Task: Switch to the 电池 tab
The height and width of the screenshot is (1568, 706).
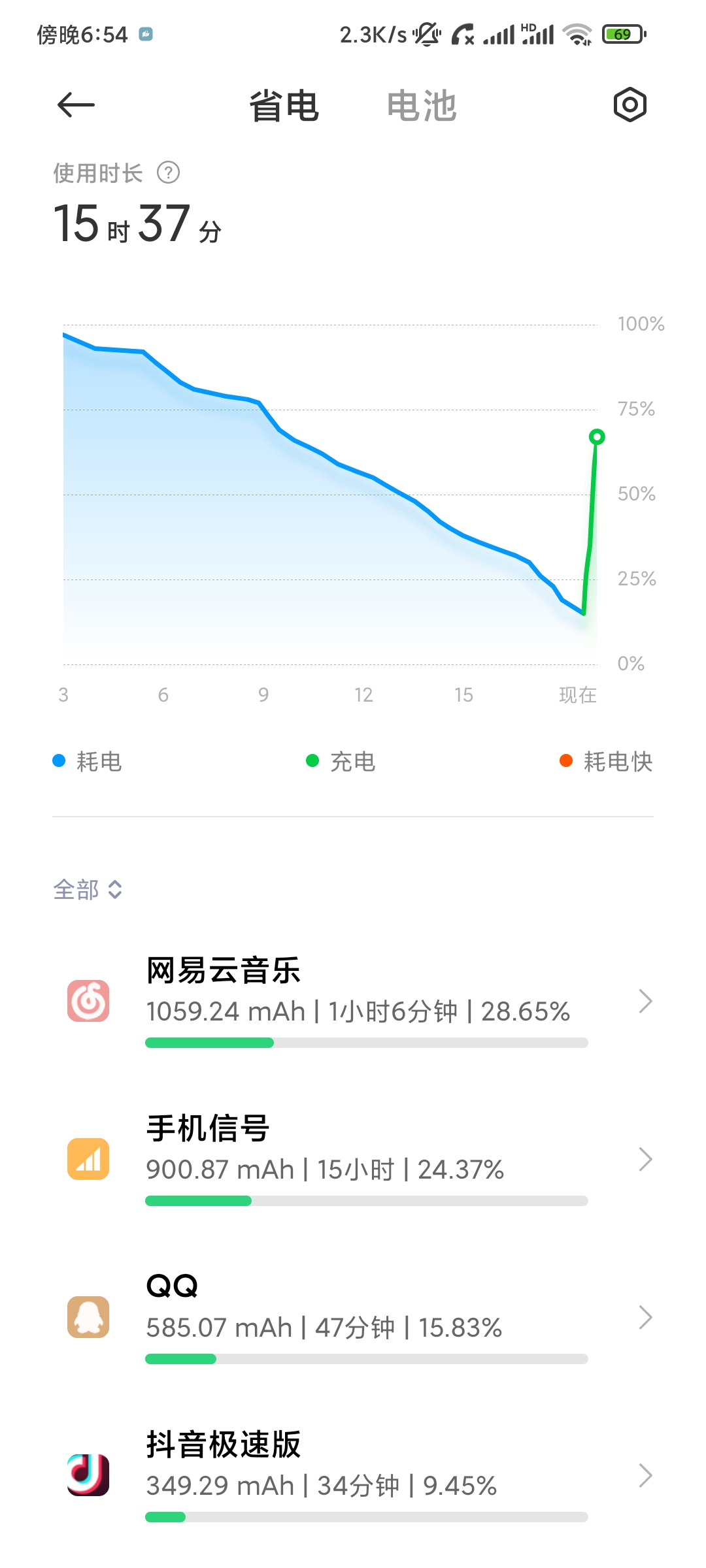Action: click(x=422, y=106)
